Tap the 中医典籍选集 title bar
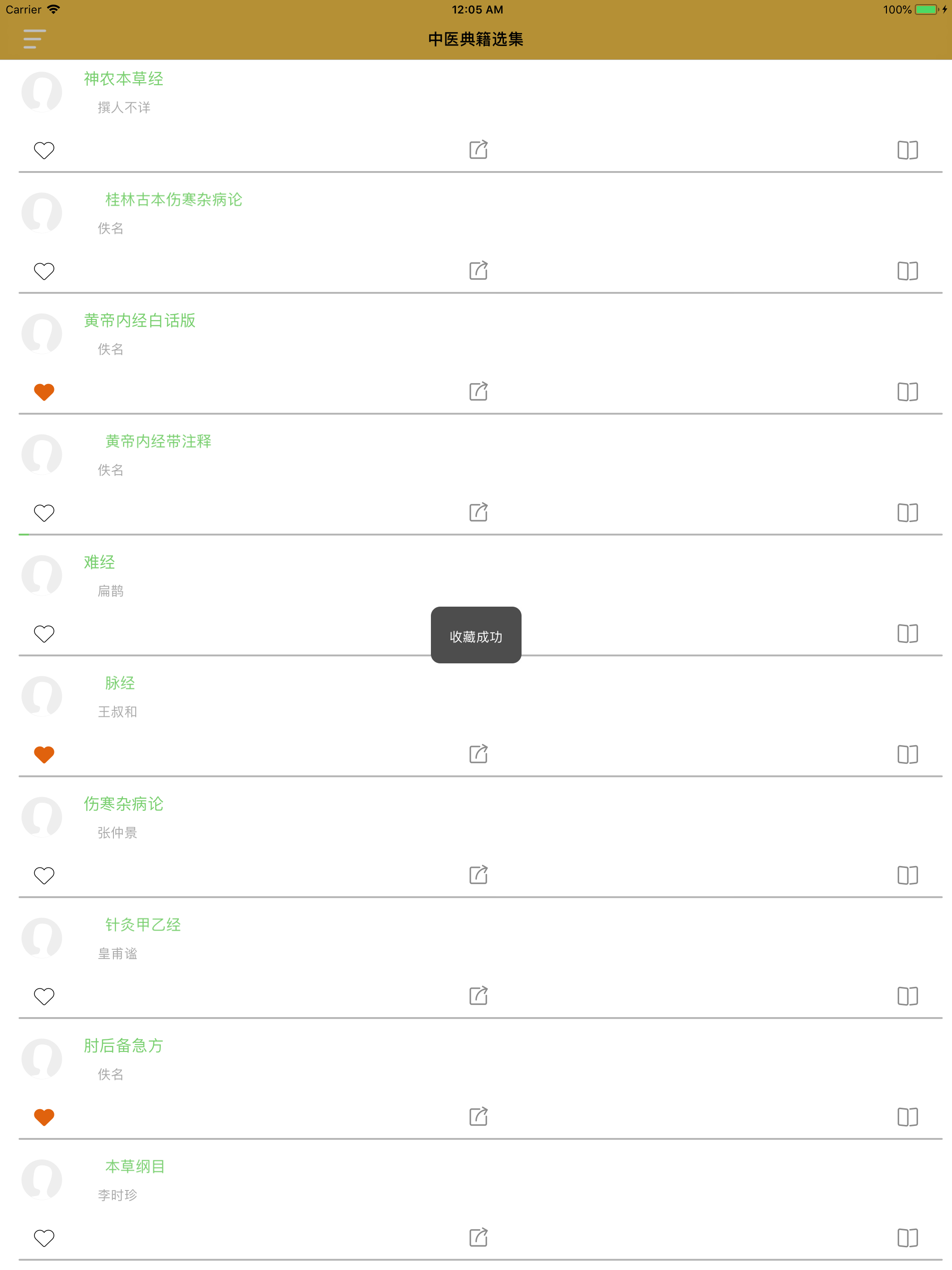The image size is (952, 1270). tap(476, 40)
